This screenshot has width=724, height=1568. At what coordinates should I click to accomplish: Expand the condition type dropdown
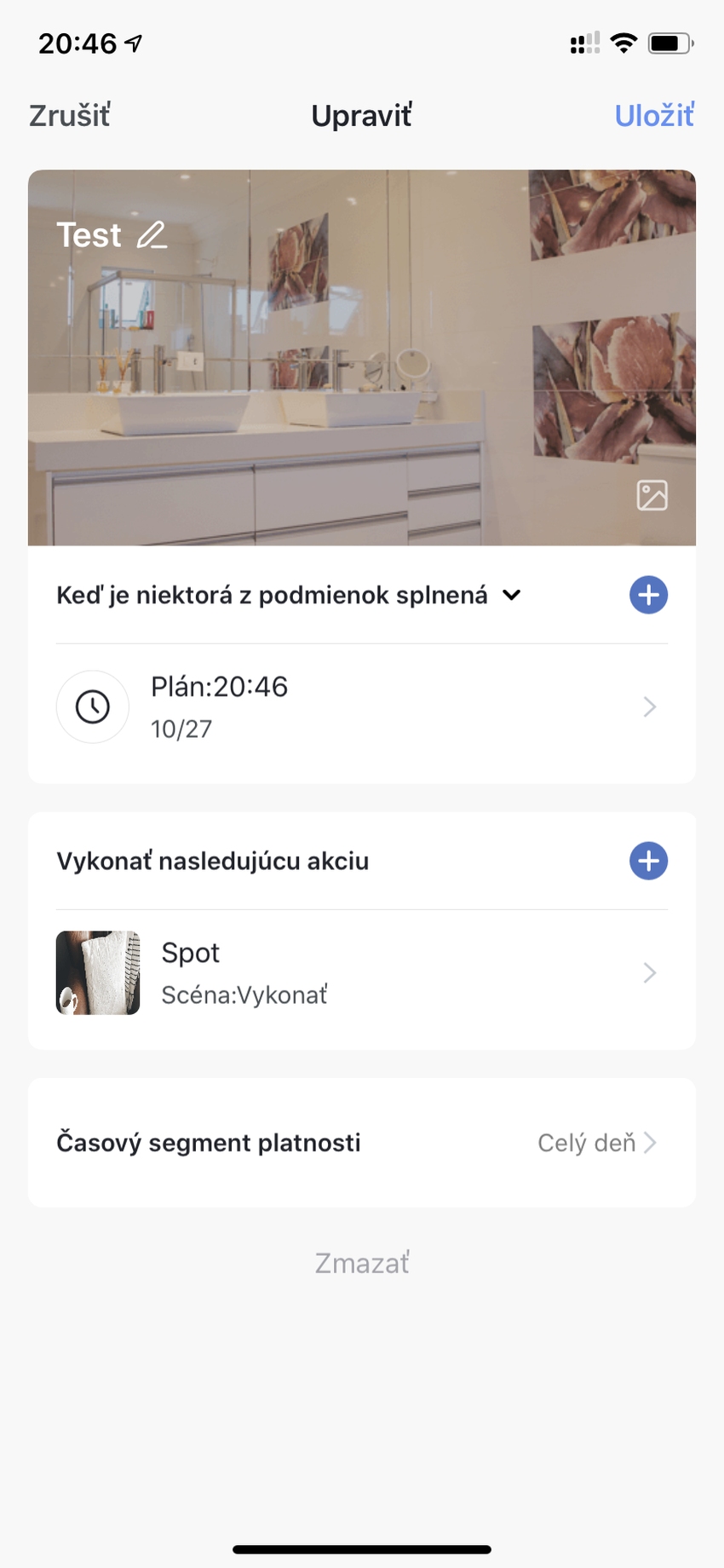(511, 595)
